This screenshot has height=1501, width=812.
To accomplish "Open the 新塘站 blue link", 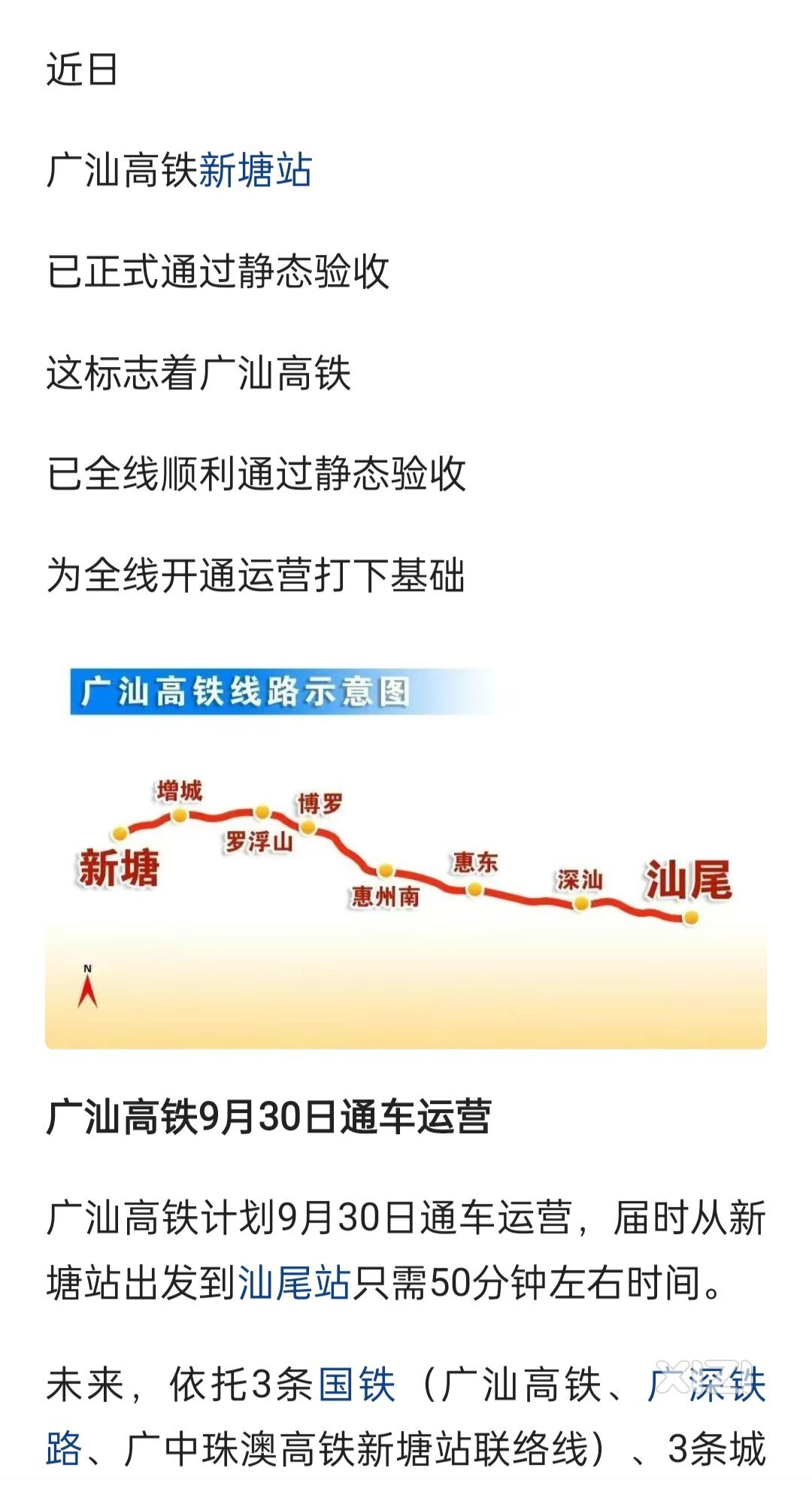I will coord(255,170).
